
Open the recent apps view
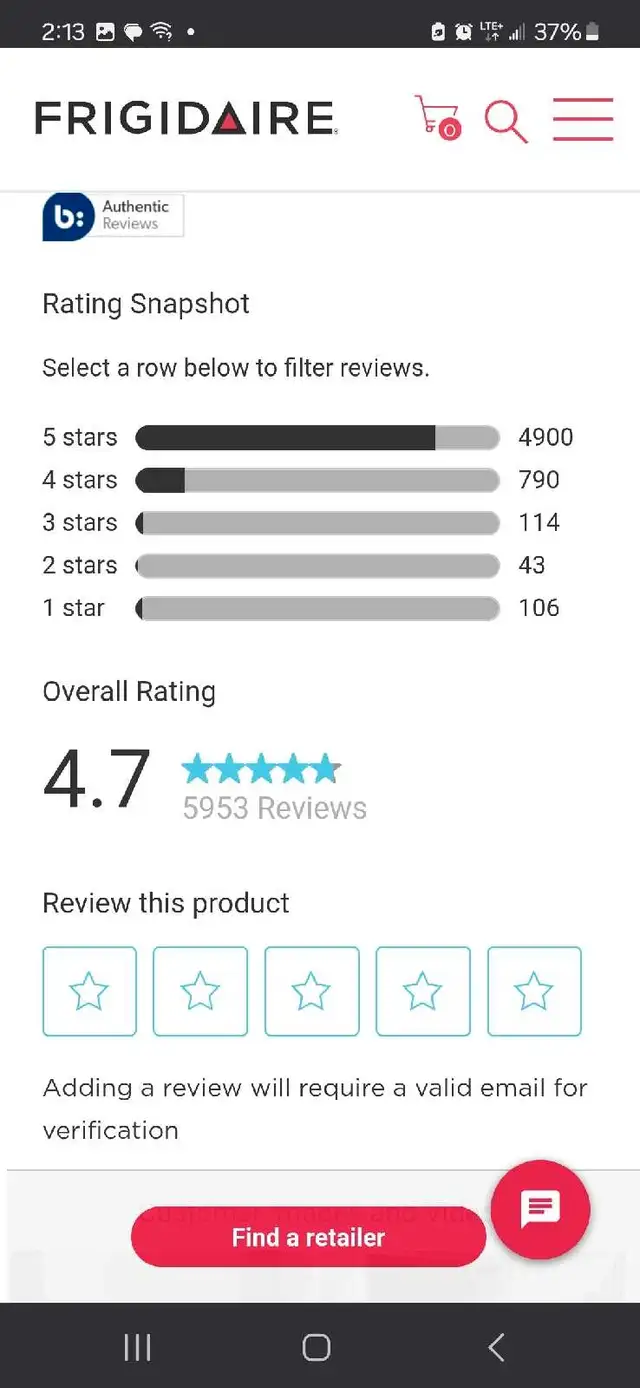coord(137,1347)
